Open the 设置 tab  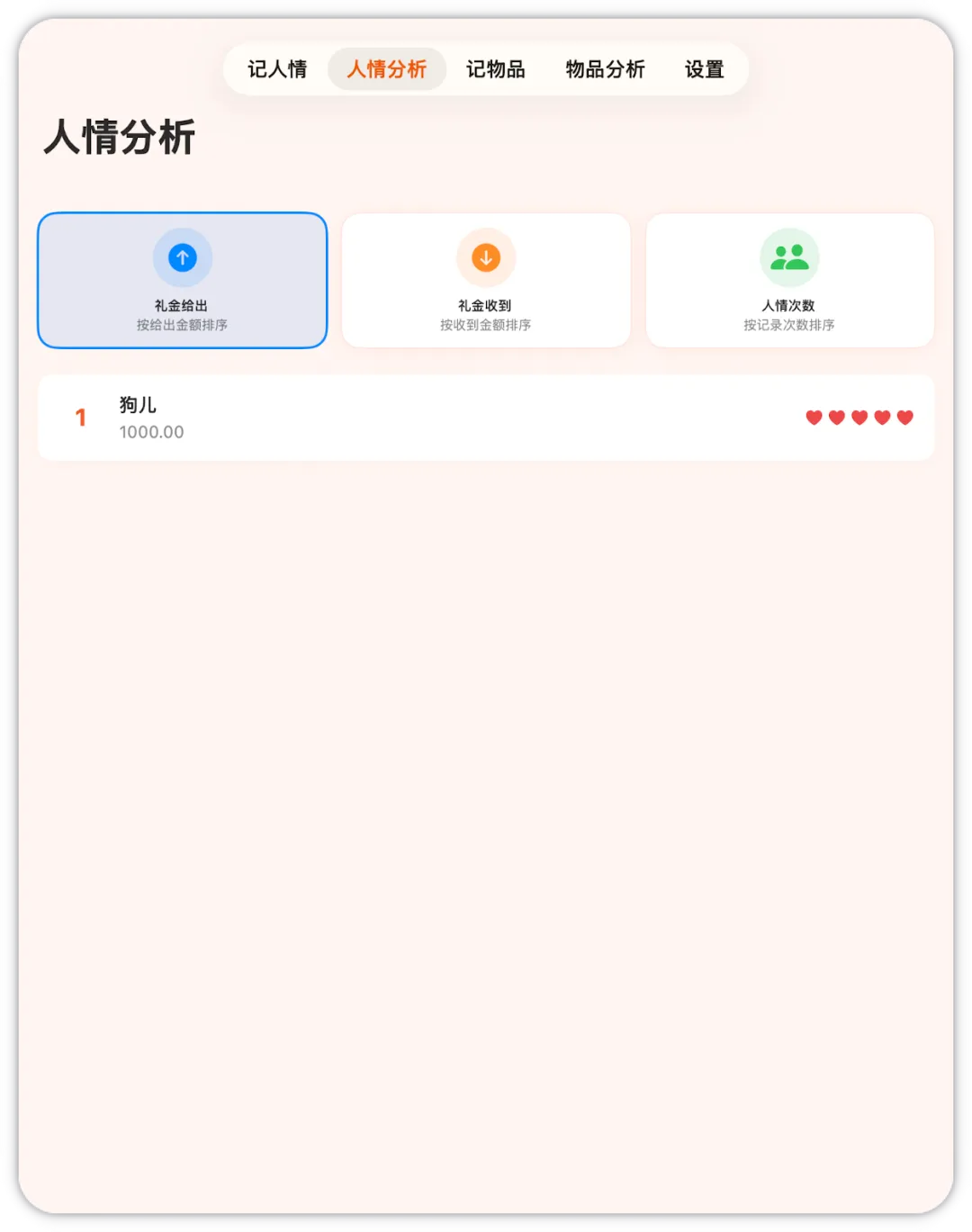[704, 69]
